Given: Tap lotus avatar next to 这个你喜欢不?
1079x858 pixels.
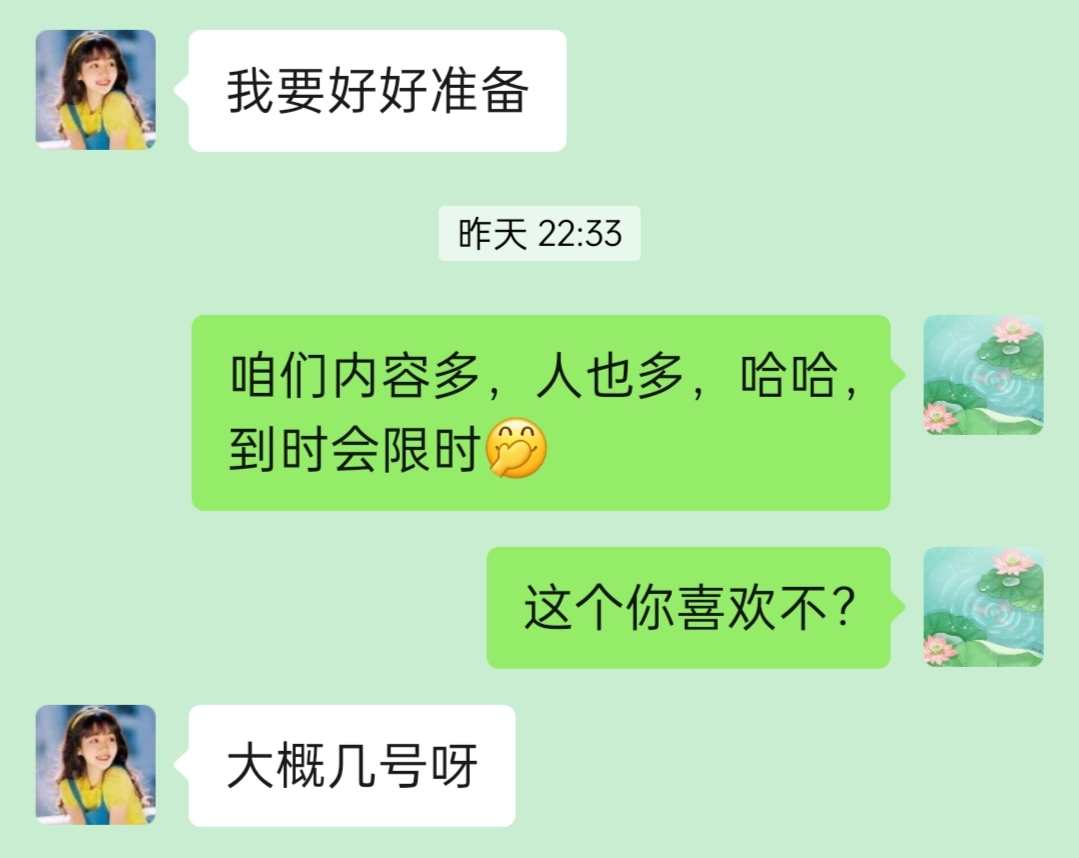Looking at the screenshot, I should pos(983,607).
